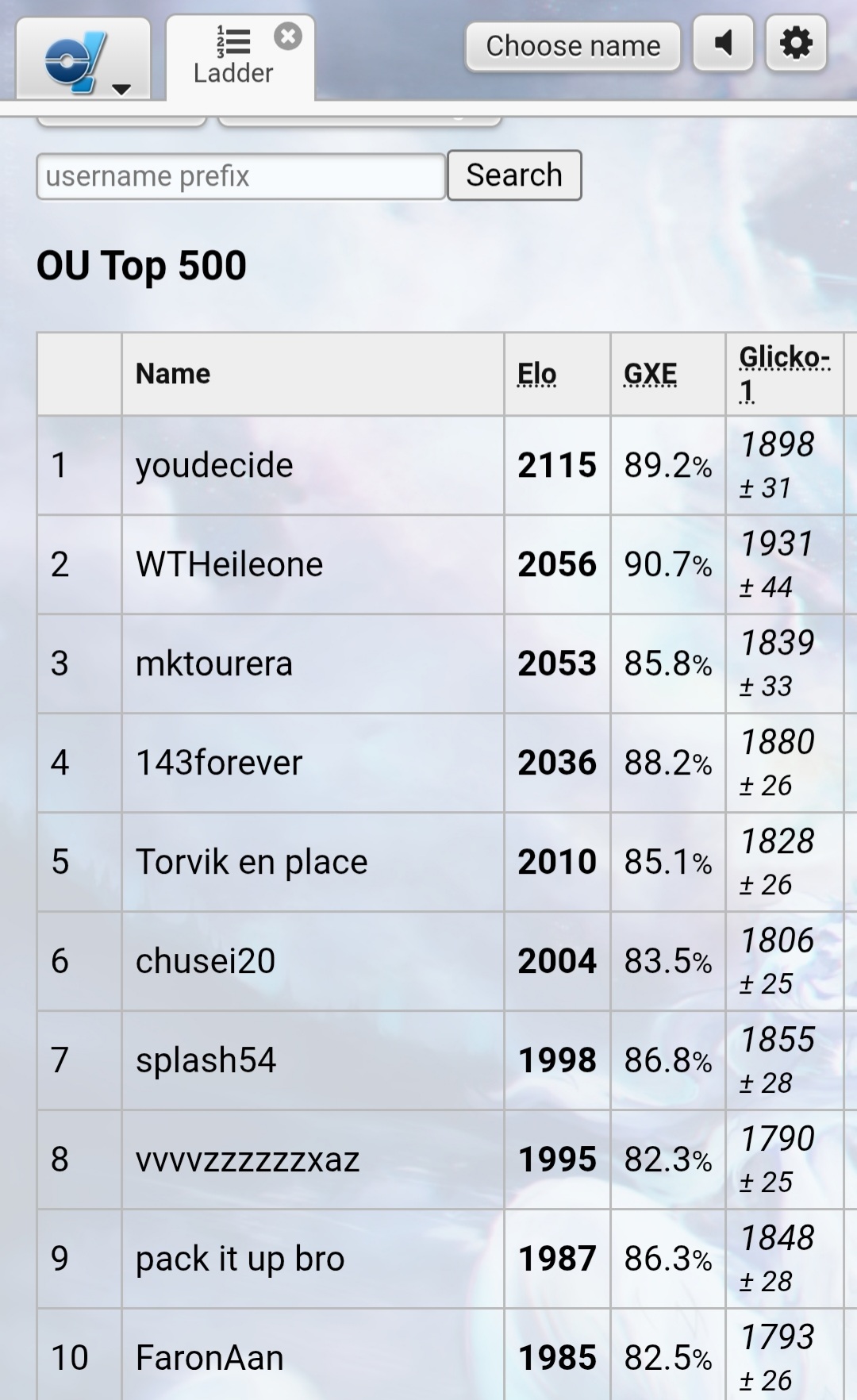Image resolution: width=857 pixels, height=1400 pixels.
Task: Click the username prefix input field
Action: (x=240, y=175)
